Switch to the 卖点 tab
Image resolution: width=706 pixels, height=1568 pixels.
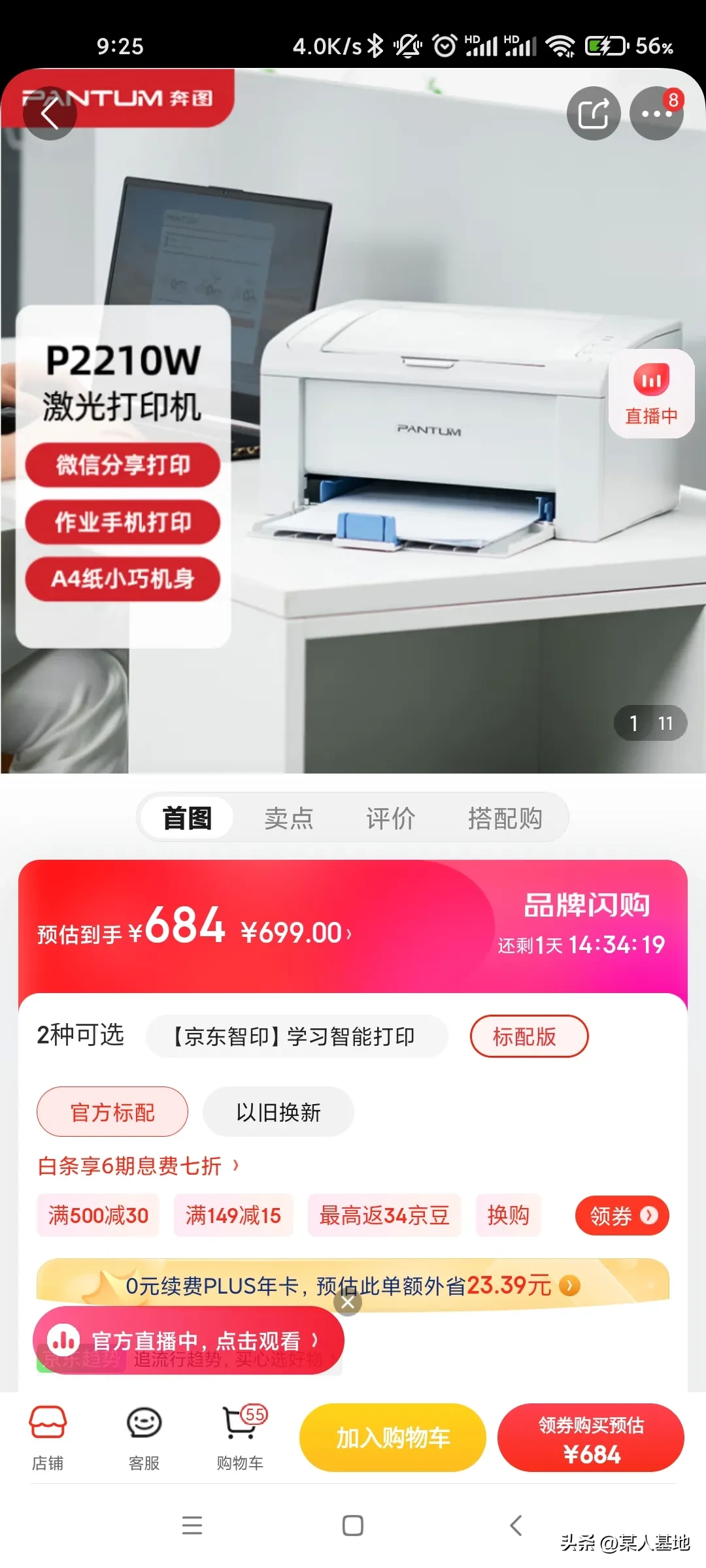pyautogui.click(x=288, y=818)
